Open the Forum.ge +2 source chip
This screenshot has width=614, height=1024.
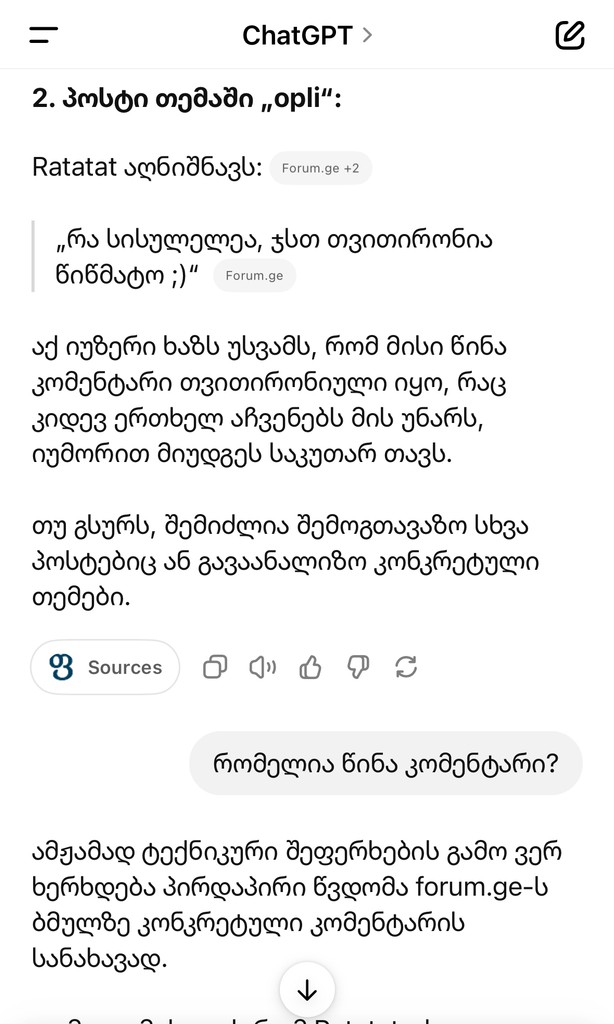(319, 169)
